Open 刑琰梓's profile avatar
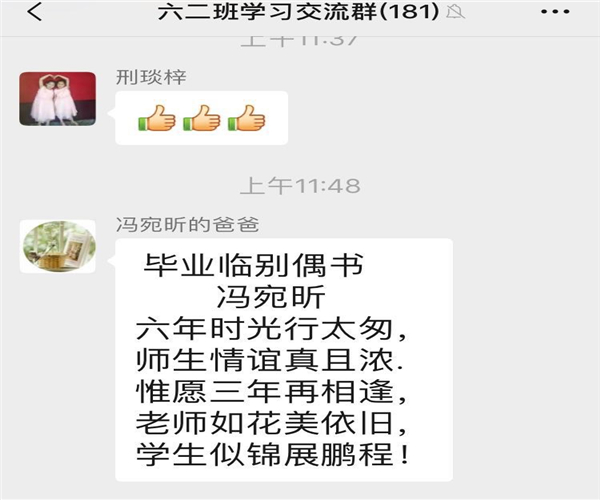600x500 pixels. click(x=58, y=98)
